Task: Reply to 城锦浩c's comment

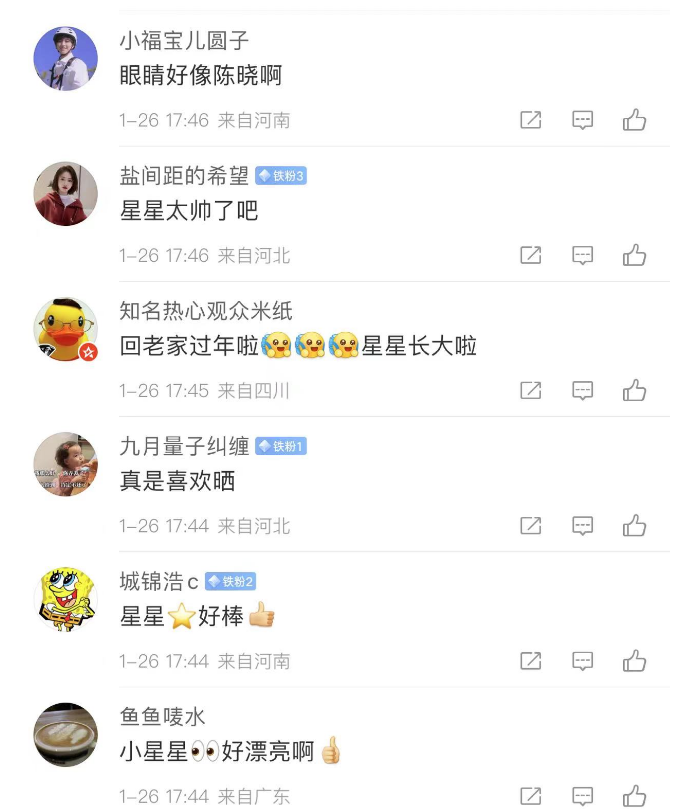Action: tap(583, 661)
